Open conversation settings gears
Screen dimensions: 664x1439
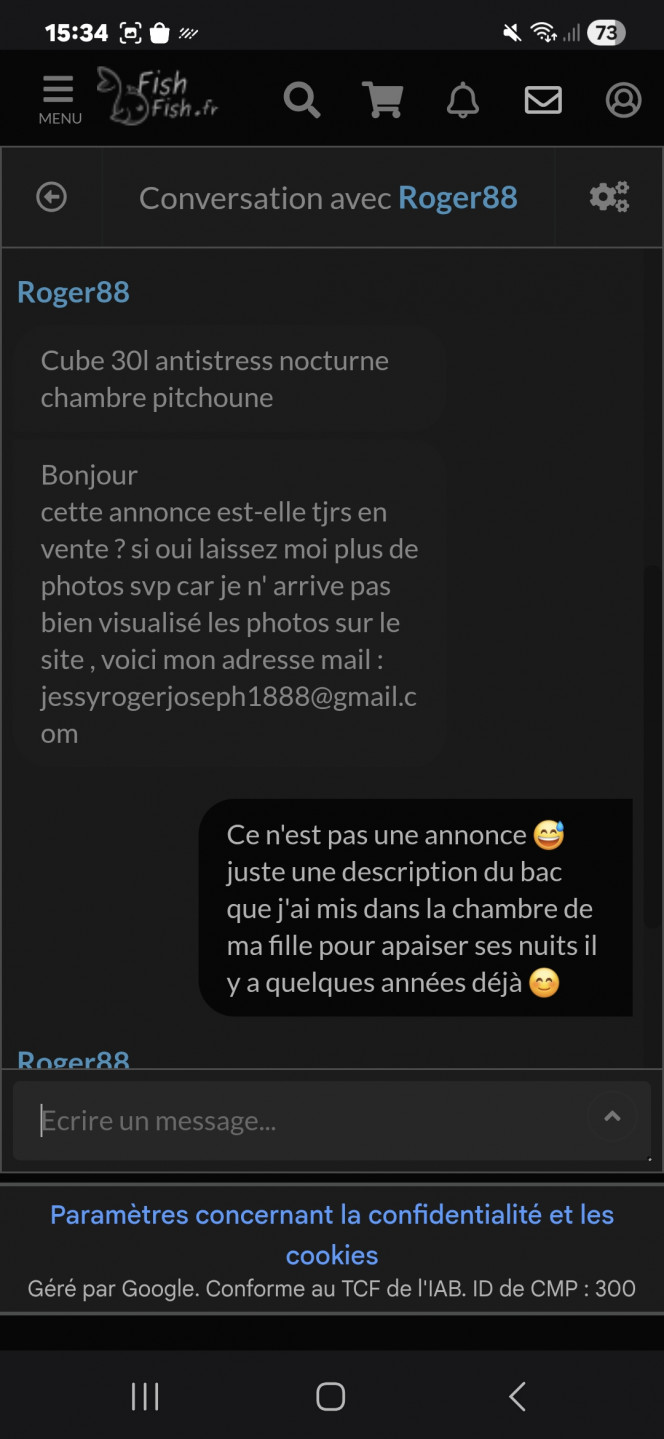[609, 197]
